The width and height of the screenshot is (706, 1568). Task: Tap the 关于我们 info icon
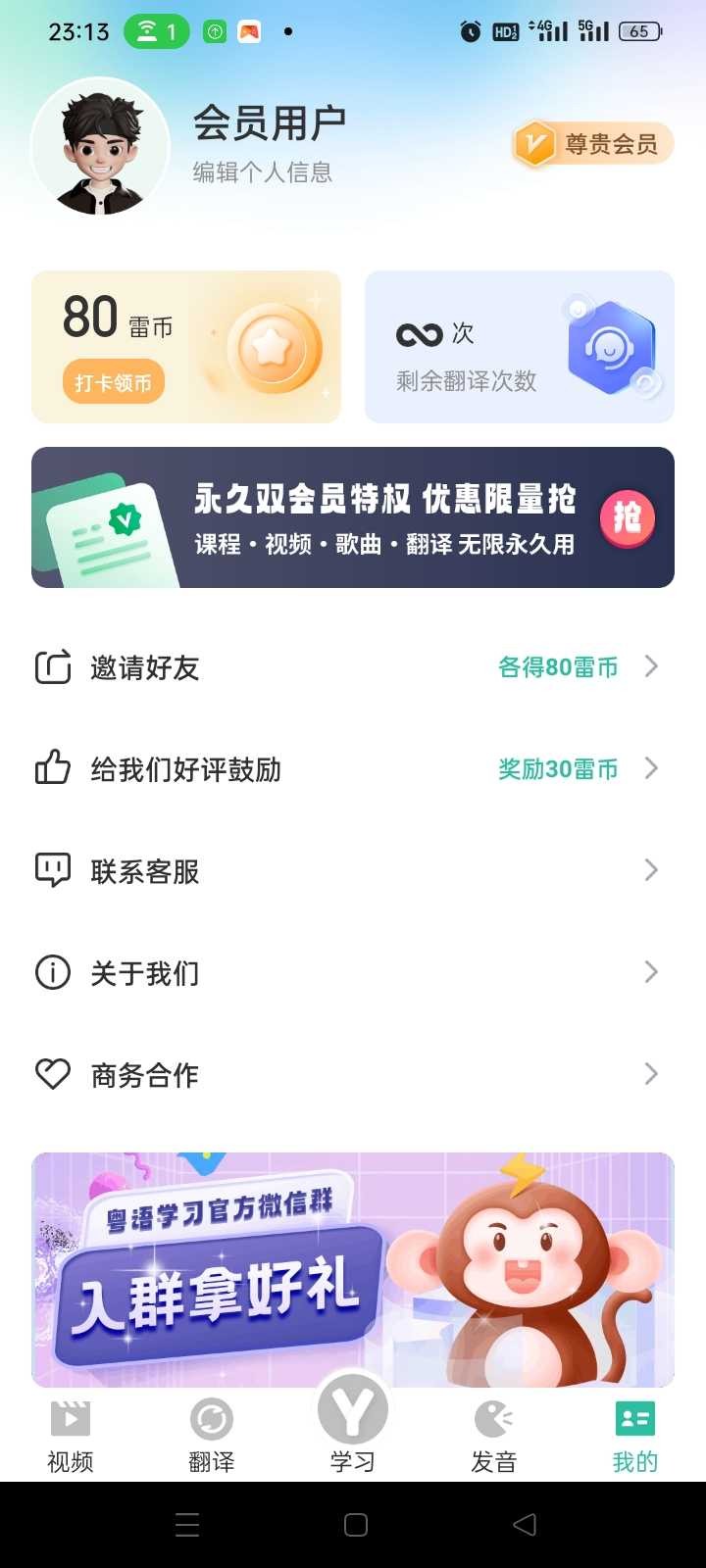coord(52,972)
